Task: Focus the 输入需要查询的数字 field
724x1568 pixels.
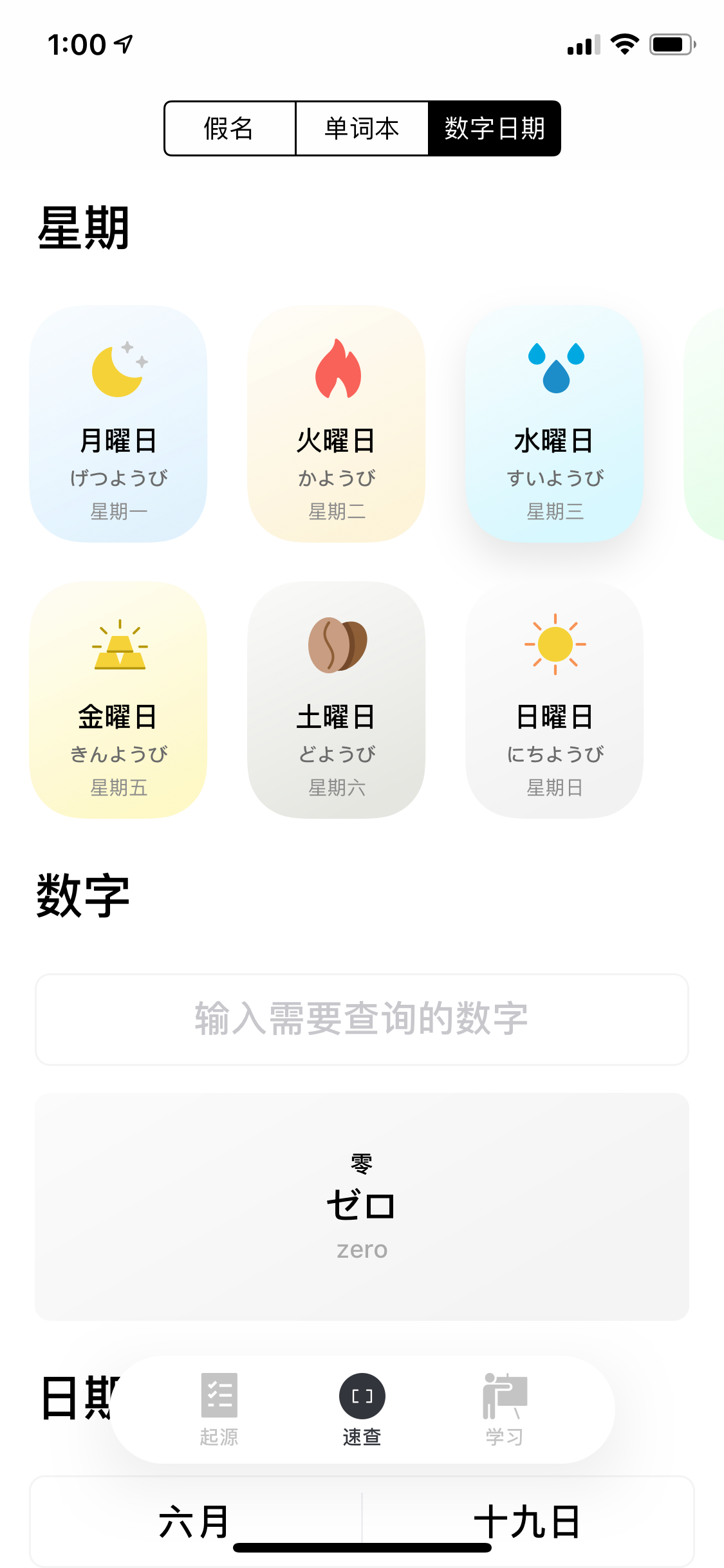Action: click(362, 1020)
